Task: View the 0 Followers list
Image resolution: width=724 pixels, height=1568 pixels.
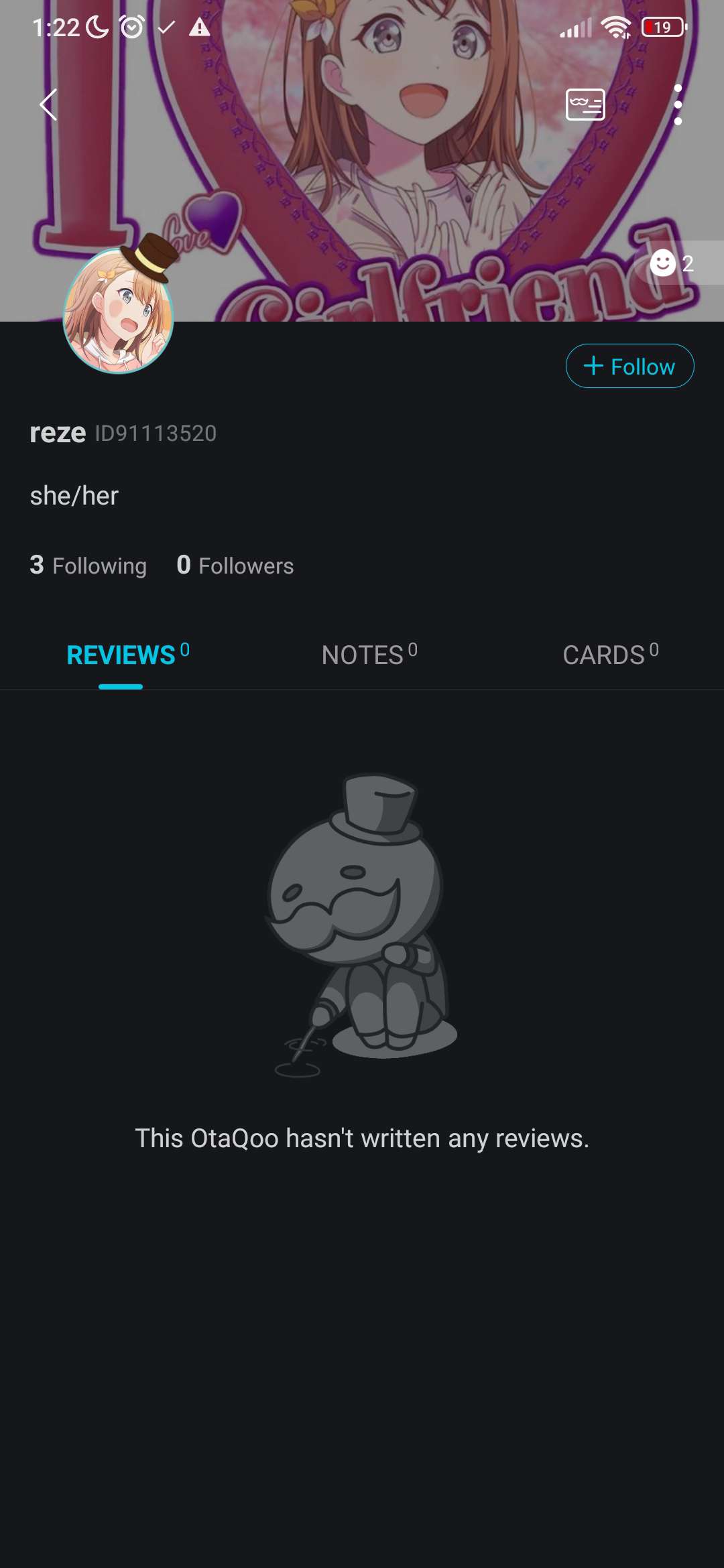Action: (235, 566)
